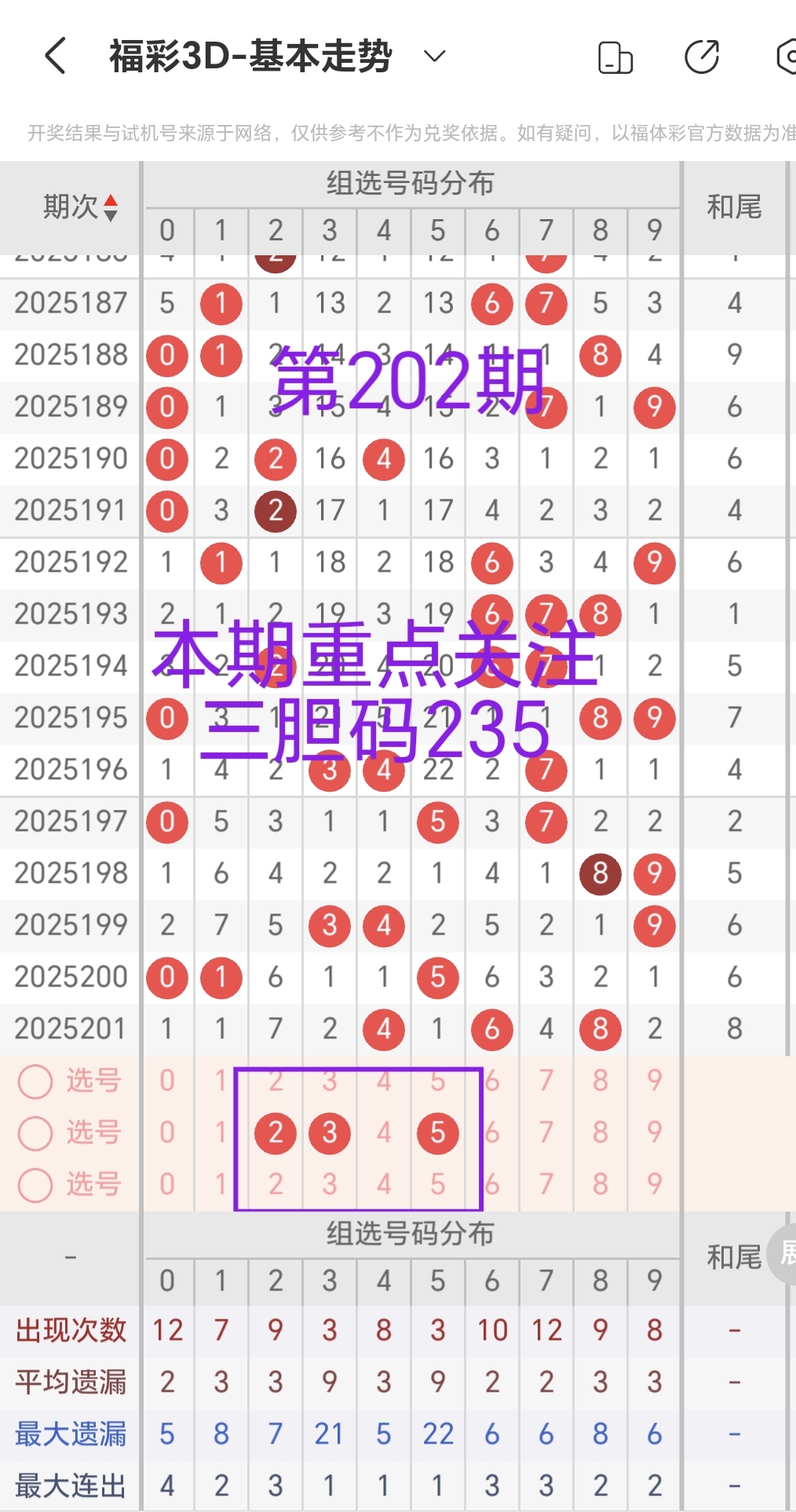The height and width of the screenshot is (1512, 796).
Task: Click the 组选号码分布 section header
Action: (411, 182)
